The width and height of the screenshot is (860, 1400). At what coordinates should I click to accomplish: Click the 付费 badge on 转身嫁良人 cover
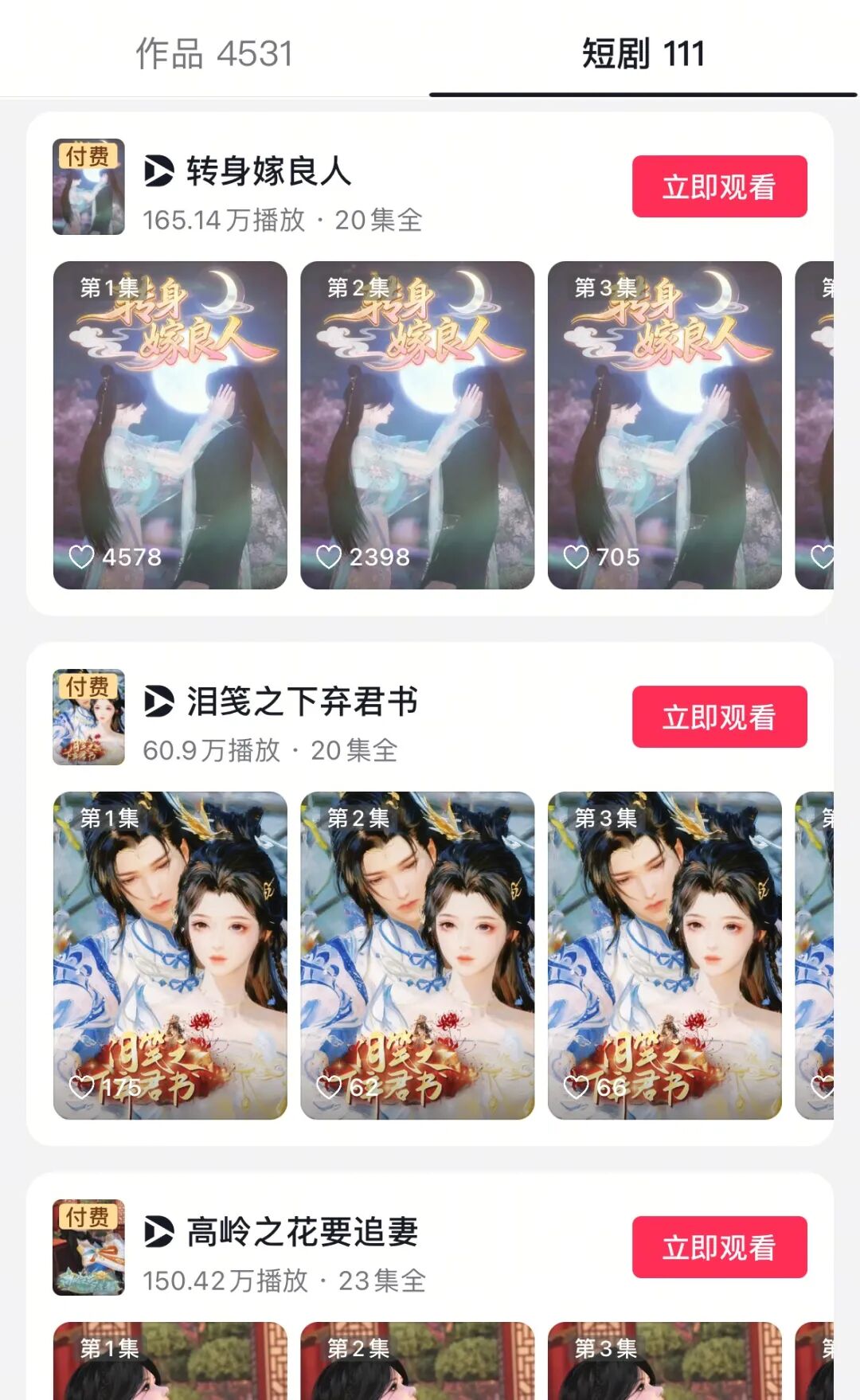coord(90,154)
